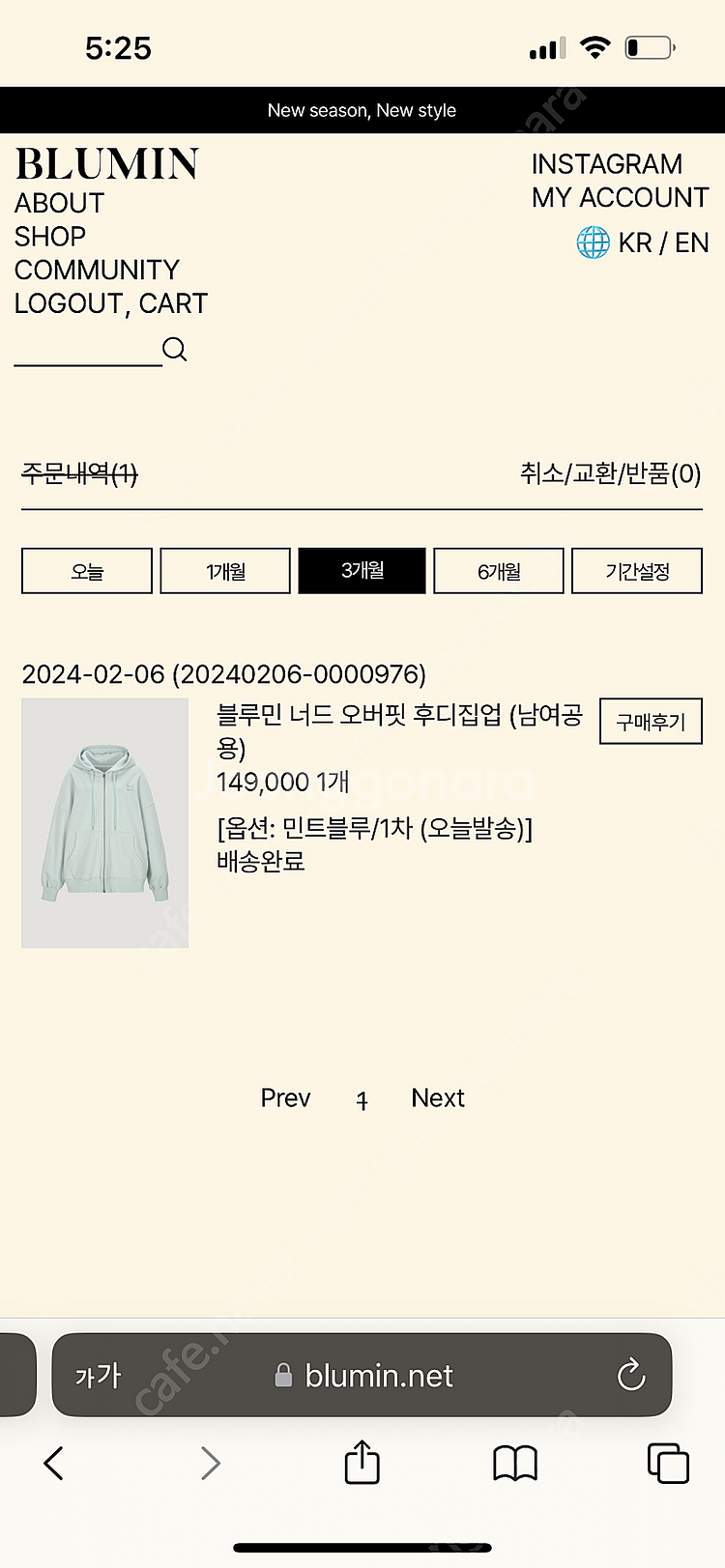
Task: Visit the INSTAGRAM link
Action: (x=606, y=164)
